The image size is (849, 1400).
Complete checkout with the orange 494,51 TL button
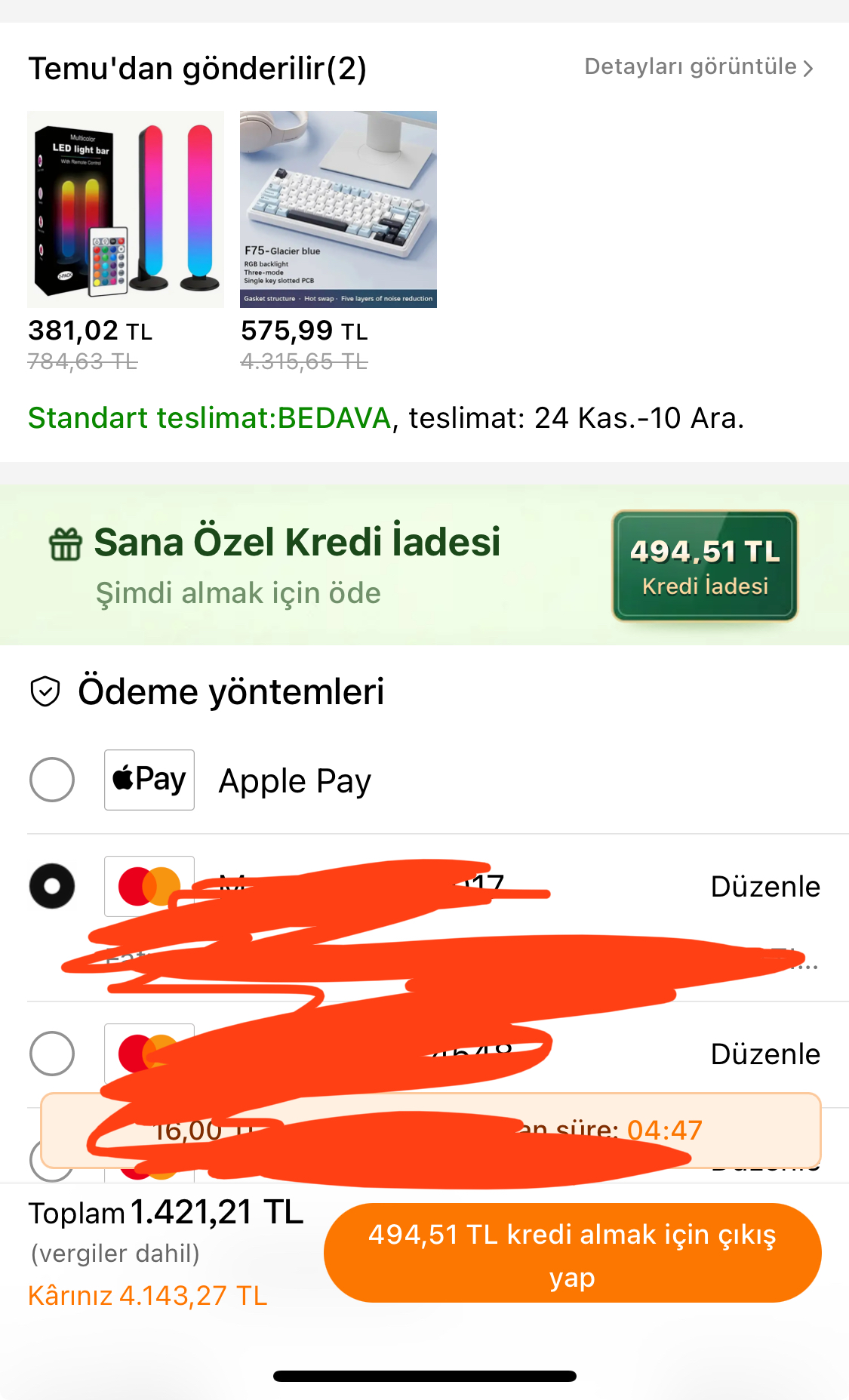[572, 1253]
